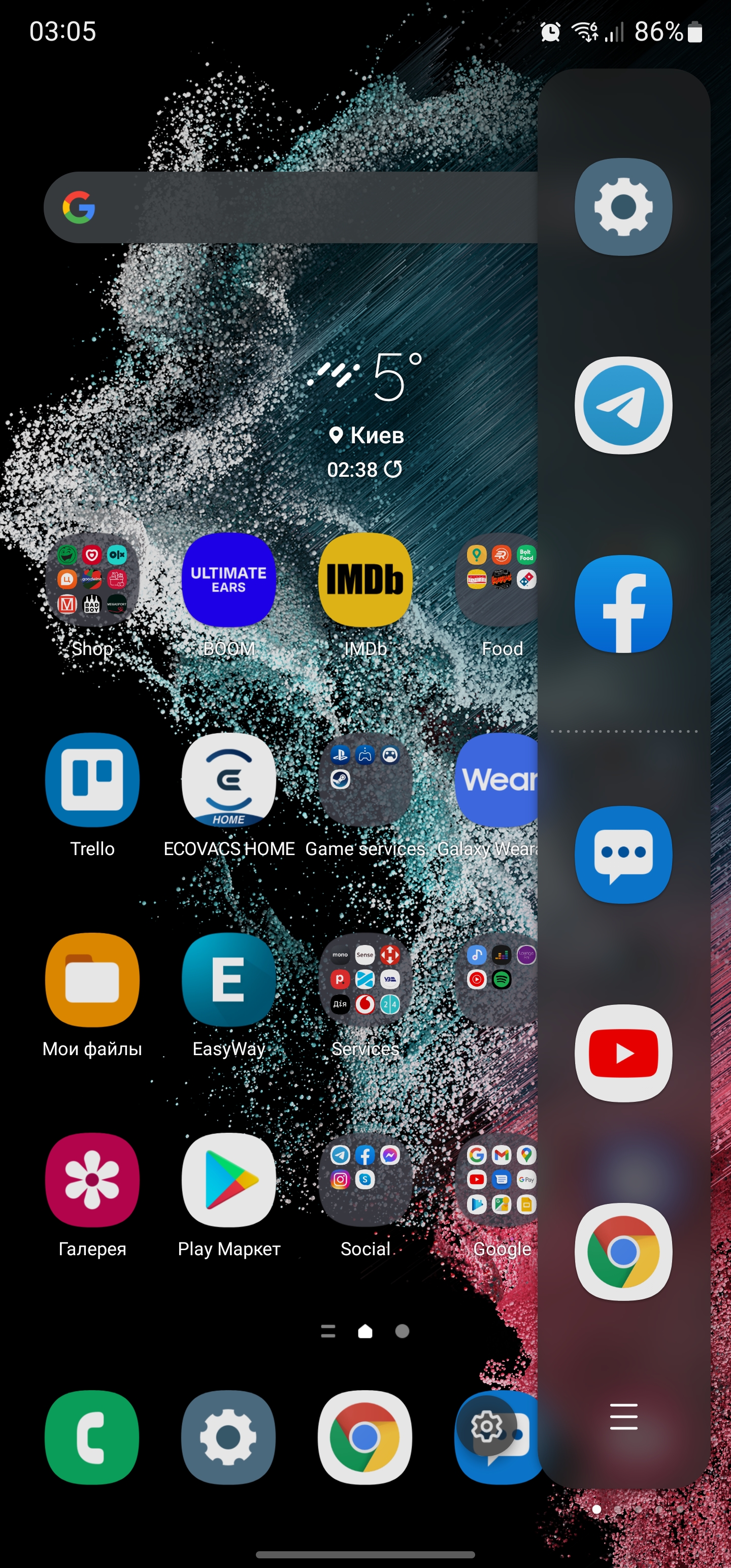Open Telegram from the edge panel
The width and height of the screenshot is (731, 1568).
coord(623,405)
